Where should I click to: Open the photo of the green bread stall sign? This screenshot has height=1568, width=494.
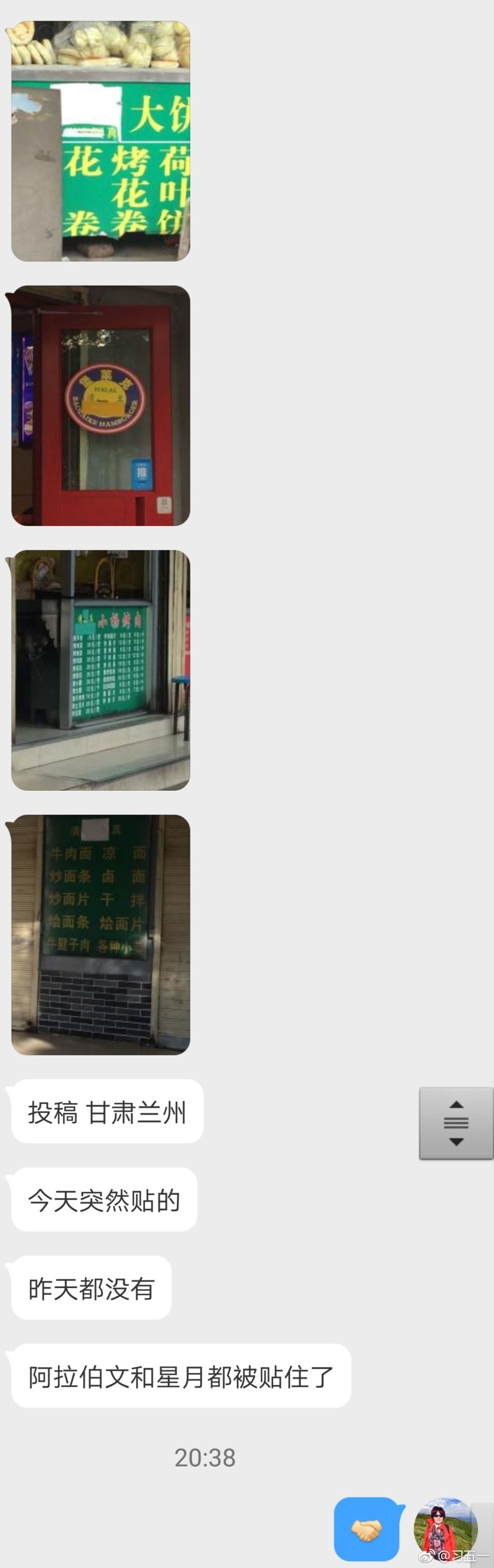(x=100, y=141)
